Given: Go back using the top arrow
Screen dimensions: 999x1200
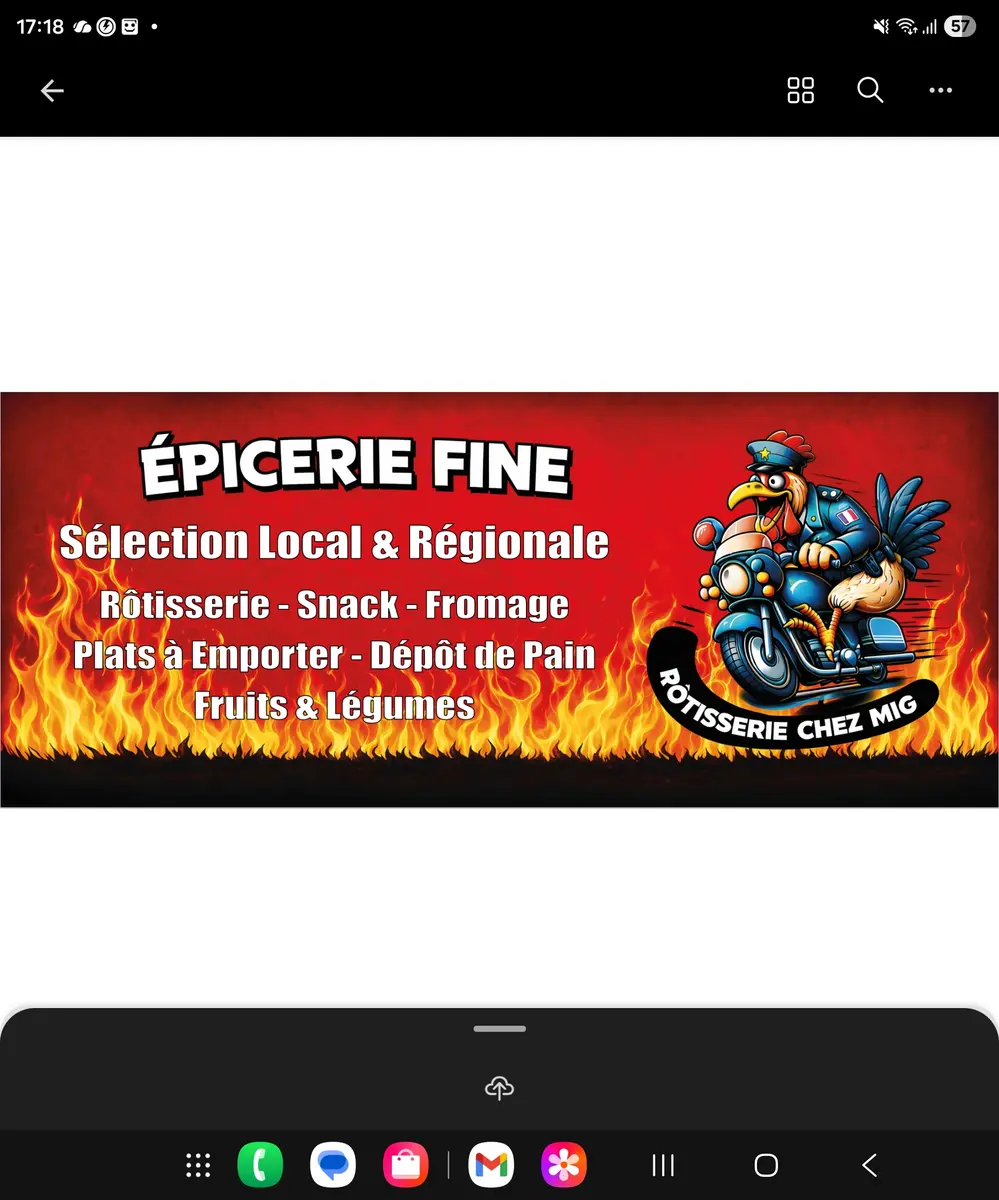Looking at the screenshot, I should click(x=52, y=91).
